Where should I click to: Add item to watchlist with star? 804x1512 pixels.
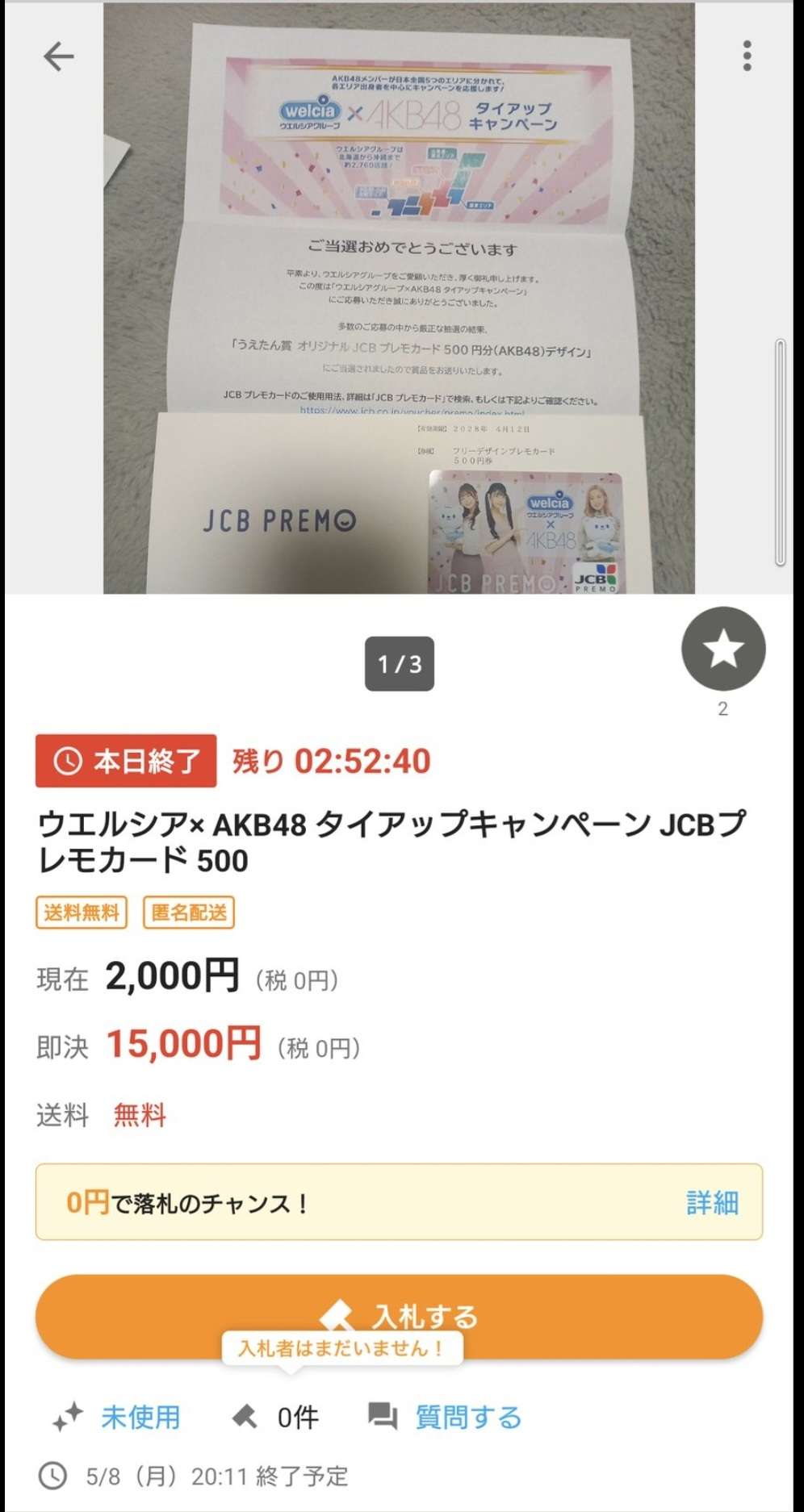point(722,649)
